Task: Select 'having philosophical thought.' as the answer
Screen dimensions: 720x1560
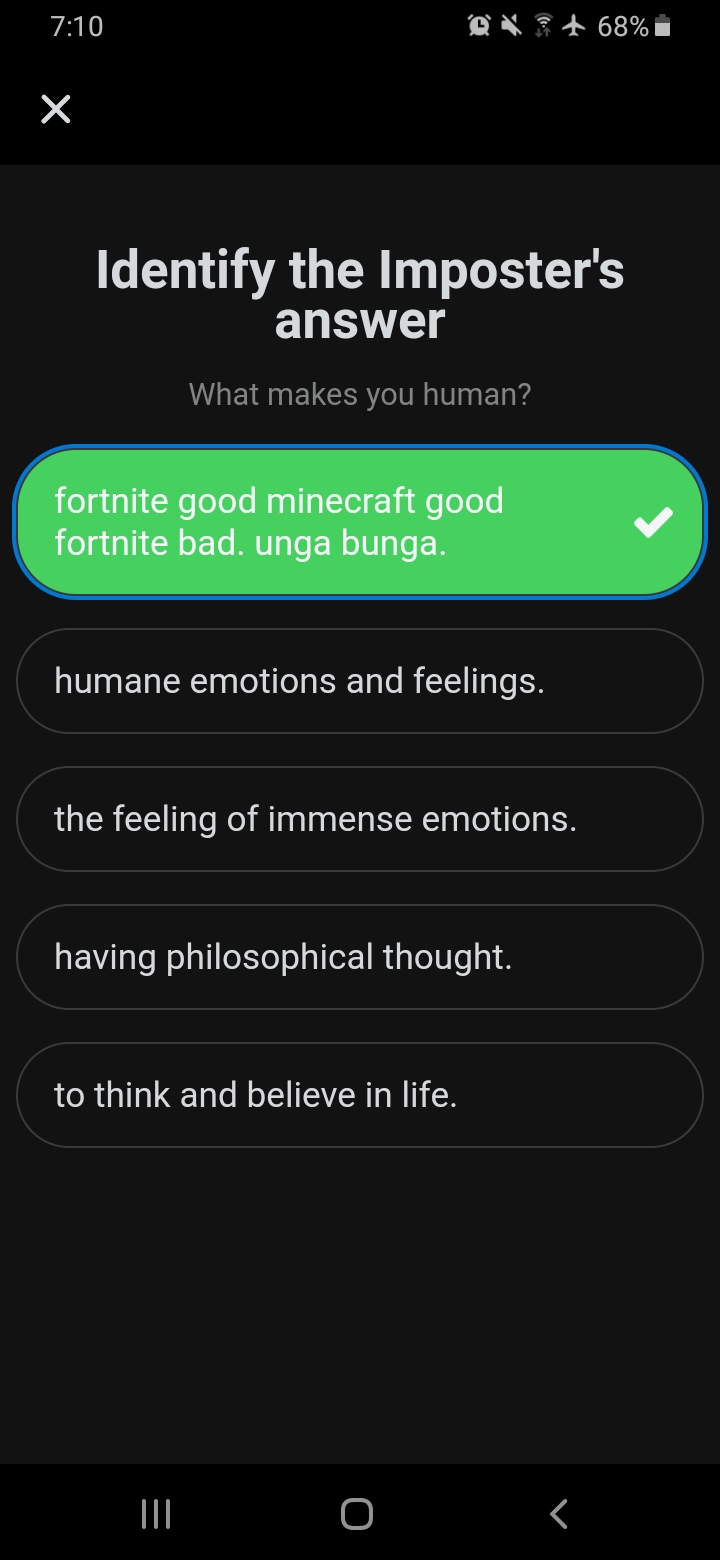Action: [360, 957]
